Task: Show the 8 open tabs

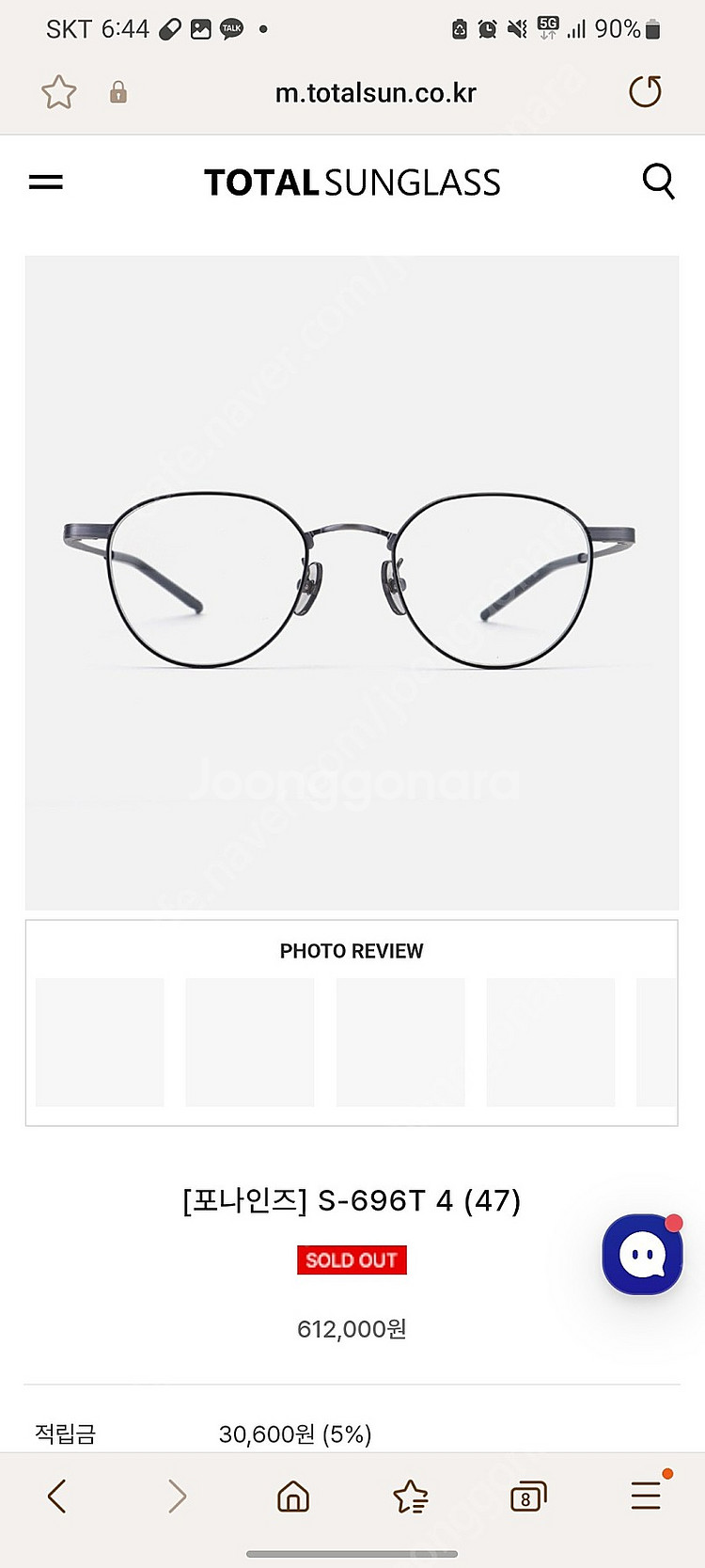Action: click(526, 1496)
